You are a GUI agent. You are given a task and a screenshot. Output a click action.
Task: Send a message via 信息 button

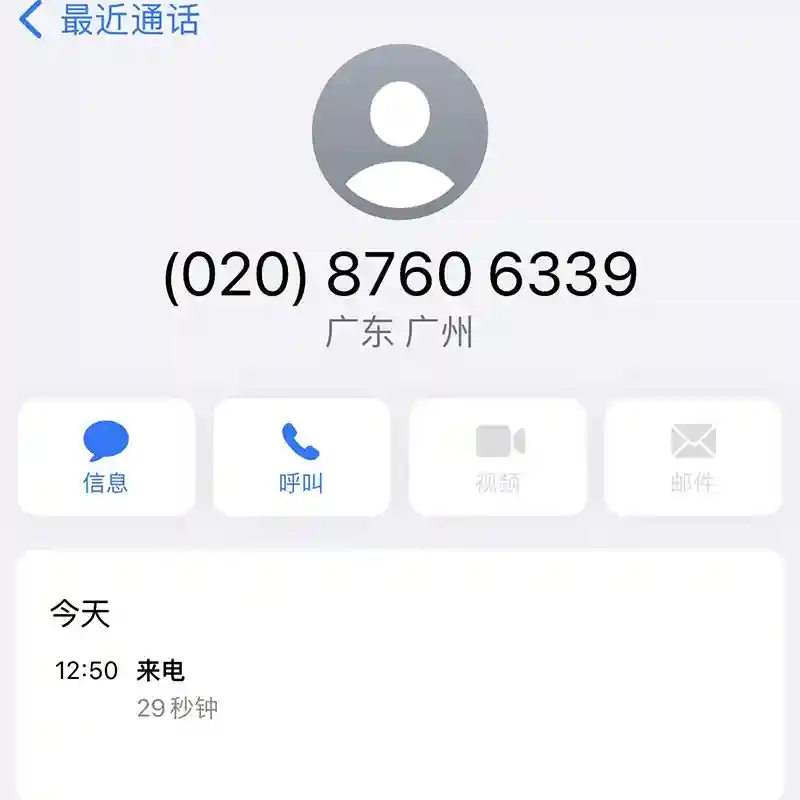point(106,457)
